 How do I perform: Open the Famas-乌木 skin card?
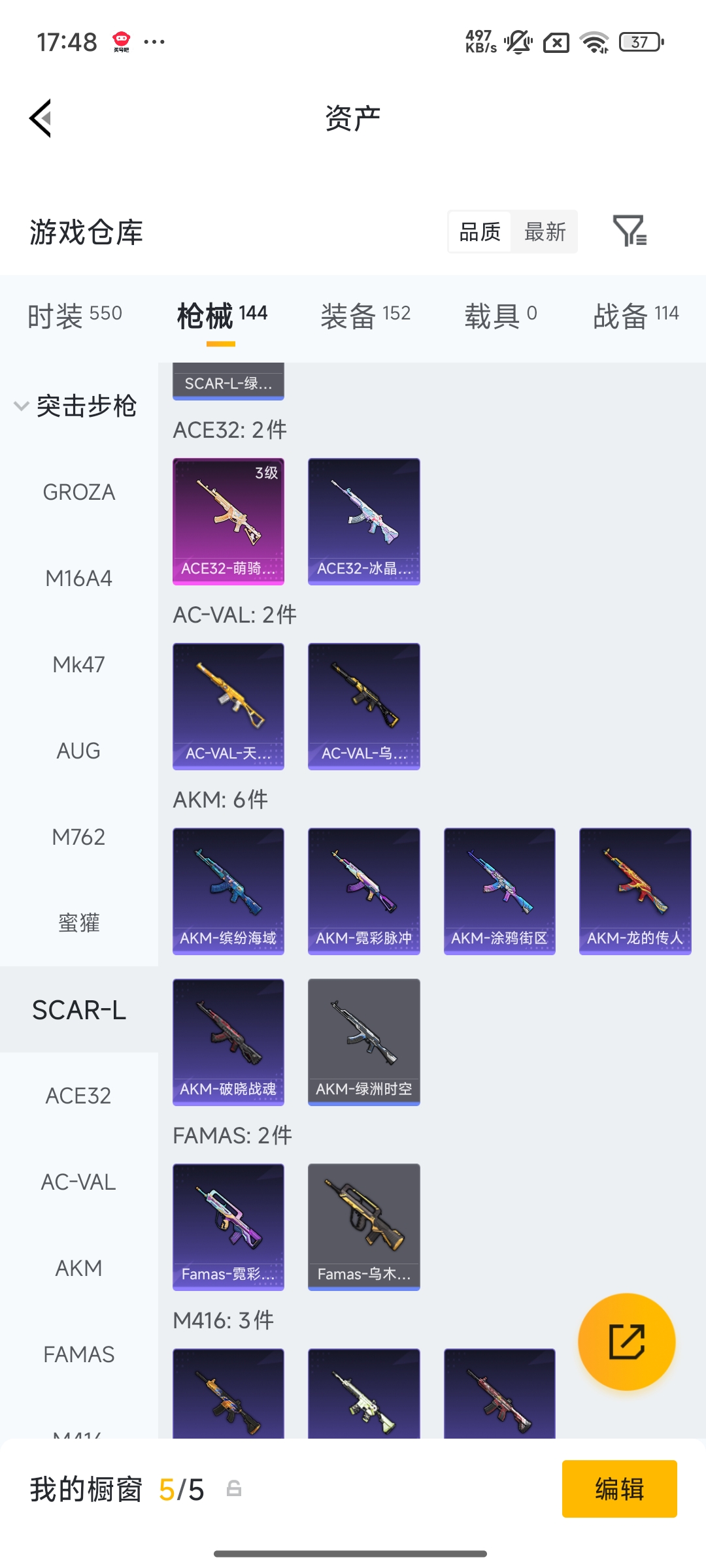point(363,1226)
